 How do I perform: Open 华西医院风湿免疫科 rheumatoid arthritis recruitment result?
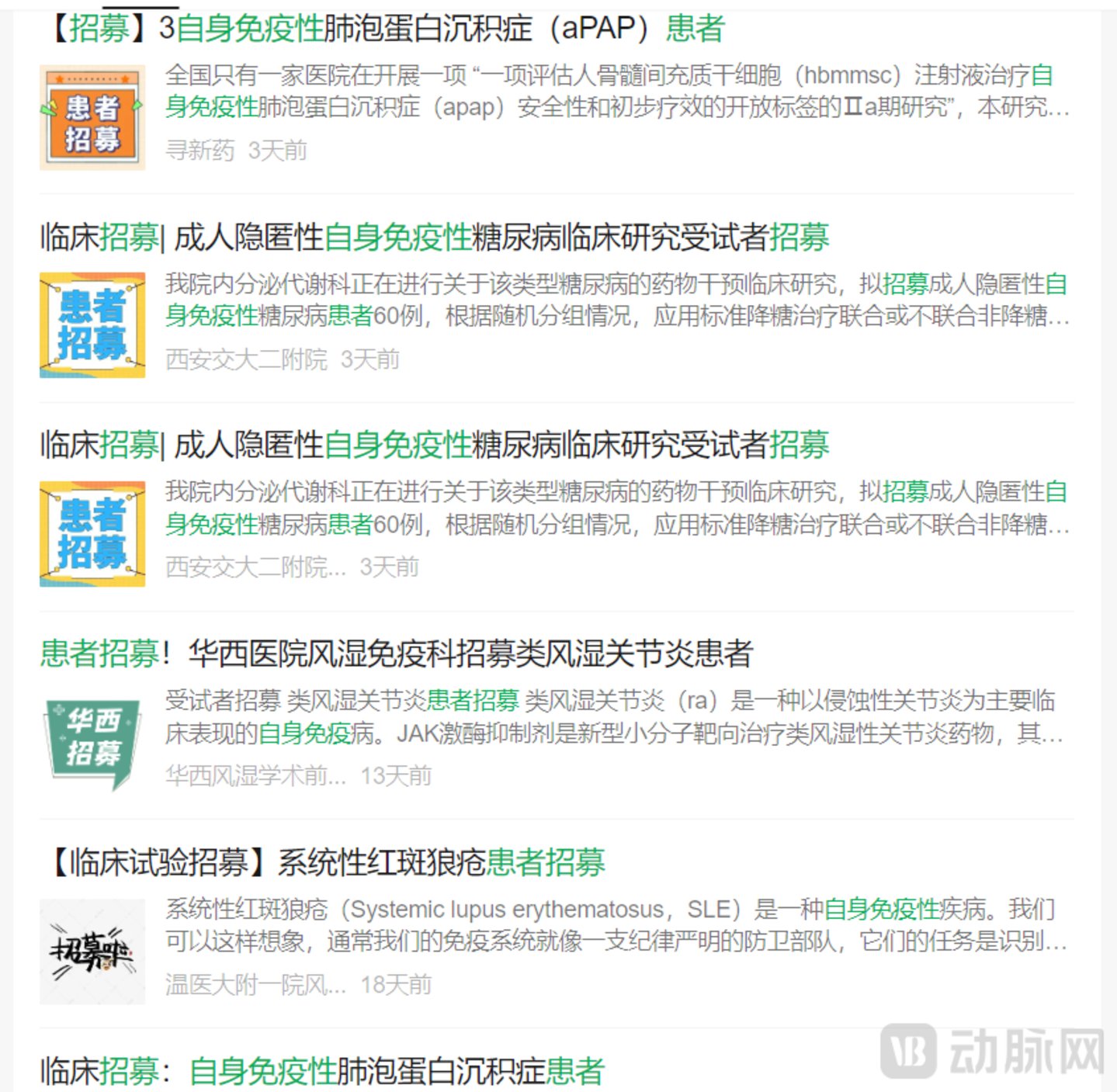point(396,653)
